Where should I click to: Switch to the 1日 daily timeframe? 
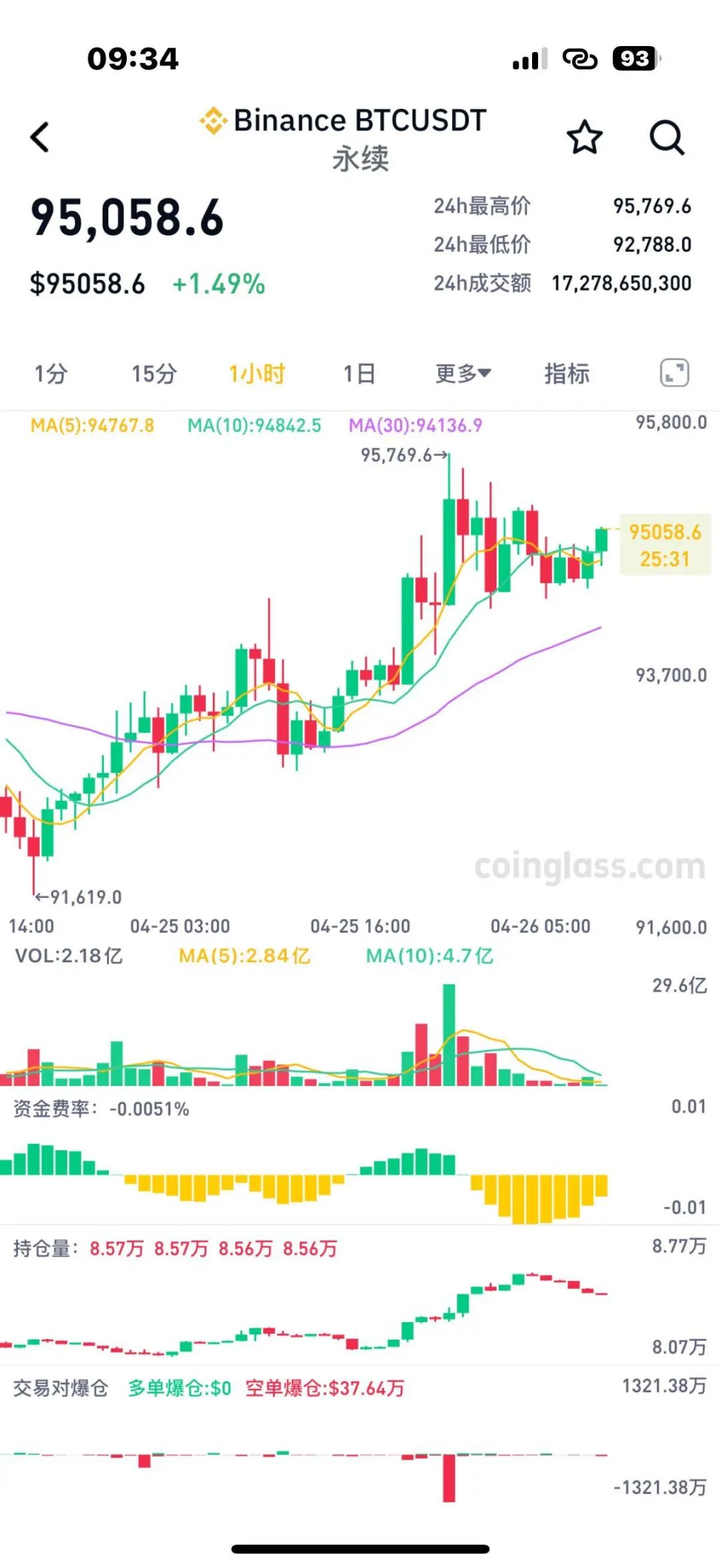point(357,375)
